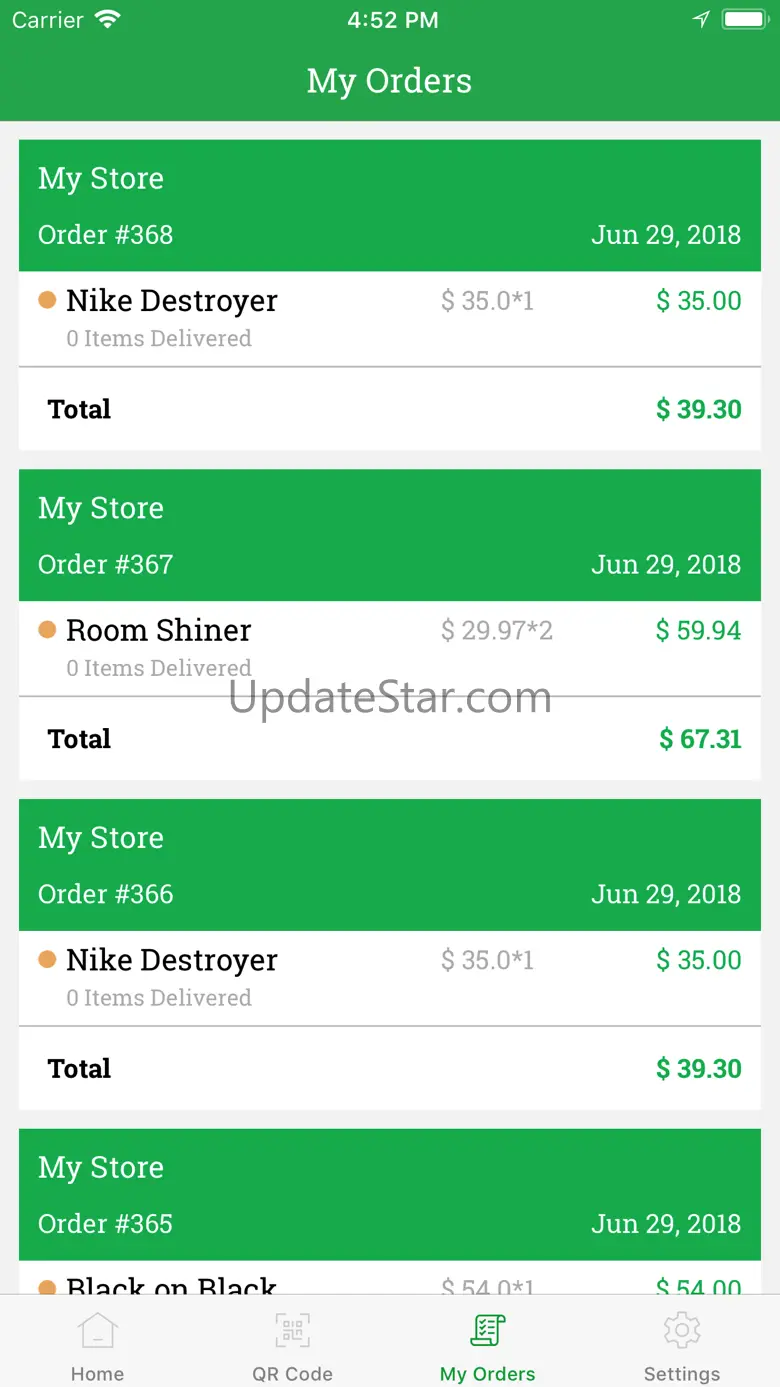Viewport: 780px width, 1387px height.
Task: Open order #368 card
Action: coord(390,295)
